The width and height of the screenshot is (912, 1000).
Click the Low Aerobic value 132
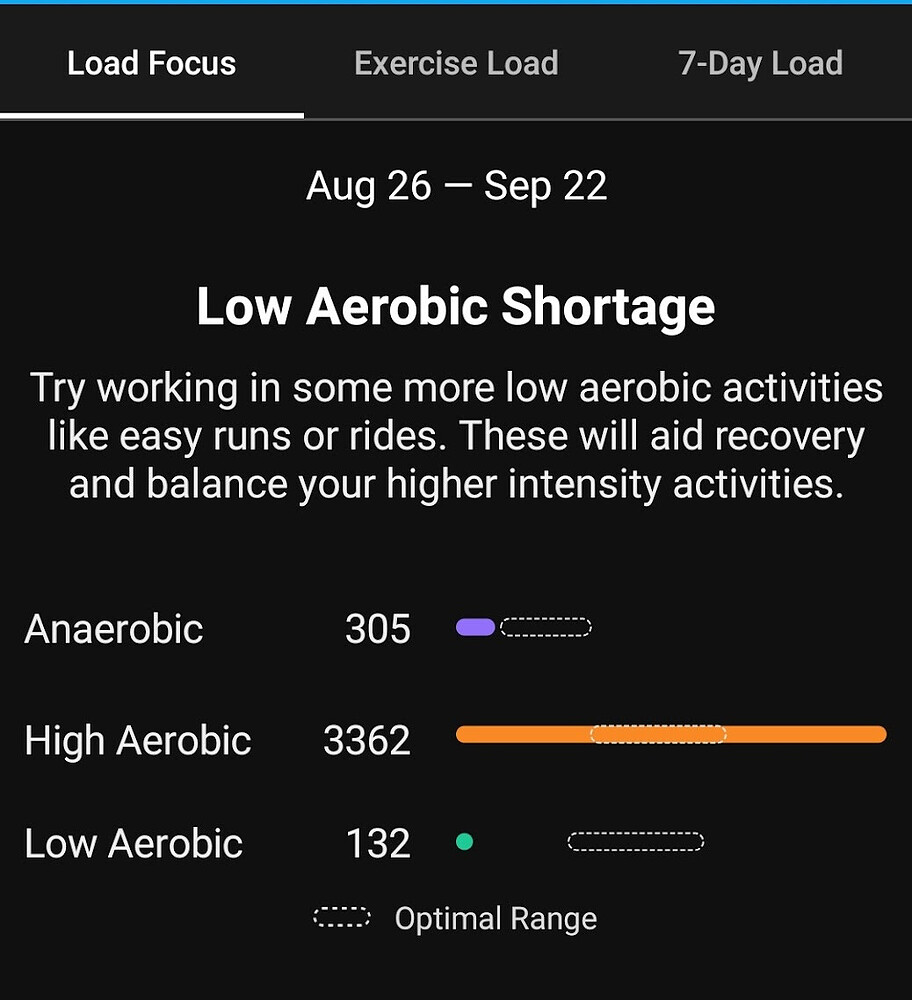pyautogui.click(x=377, y=843)
